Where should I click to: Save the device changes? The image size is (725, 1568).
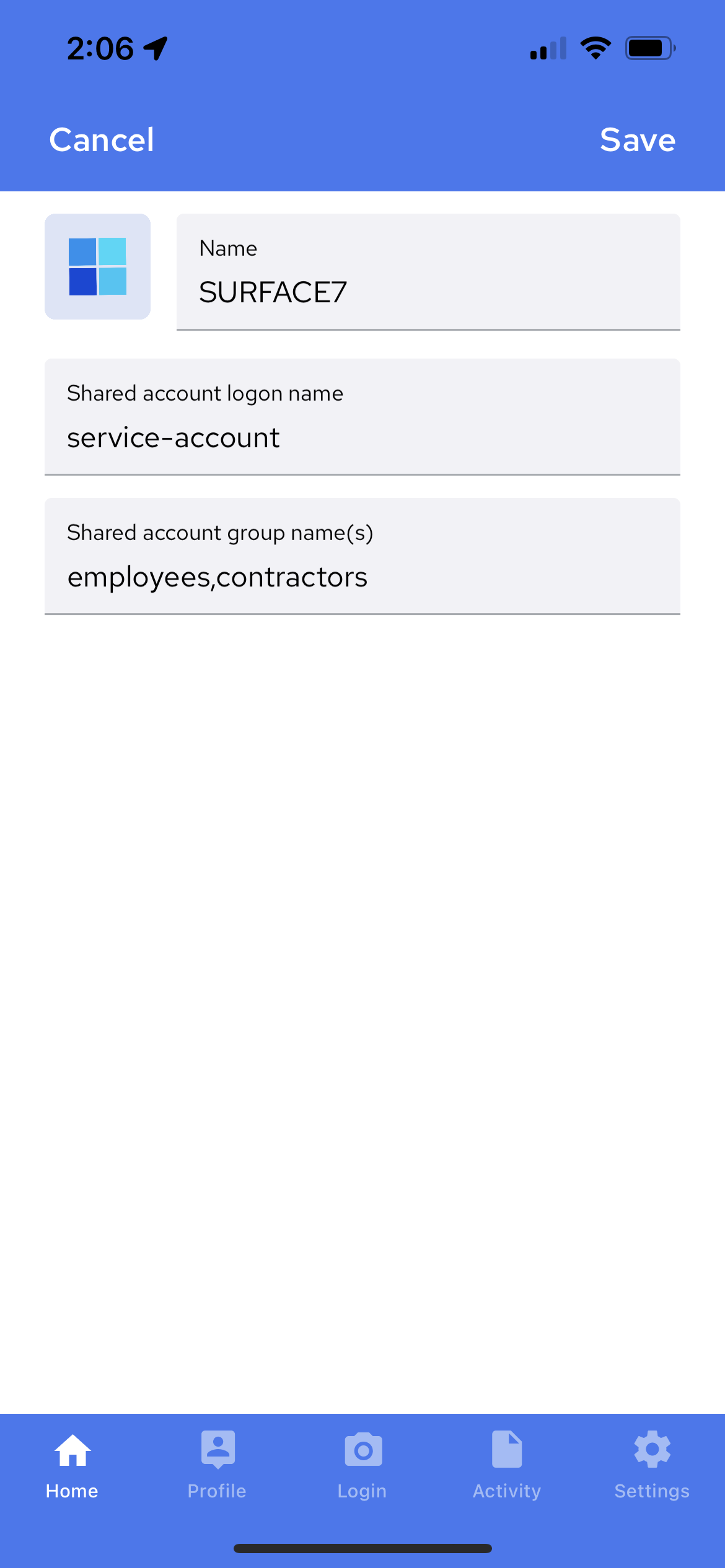(x=638, y=140)
